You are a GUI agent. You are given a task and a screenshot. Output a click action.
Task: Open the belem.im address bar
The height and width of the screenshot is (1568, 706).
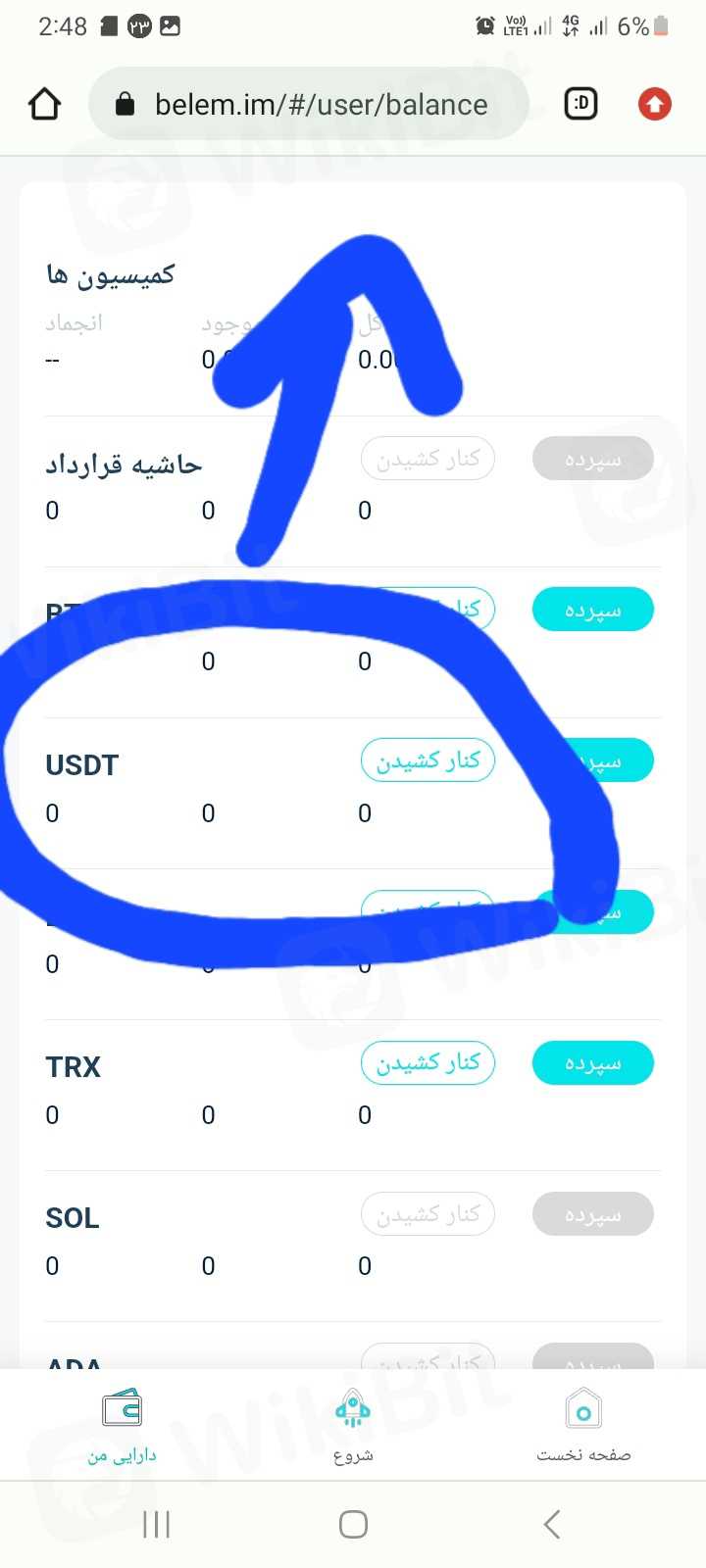coord(309,104)
